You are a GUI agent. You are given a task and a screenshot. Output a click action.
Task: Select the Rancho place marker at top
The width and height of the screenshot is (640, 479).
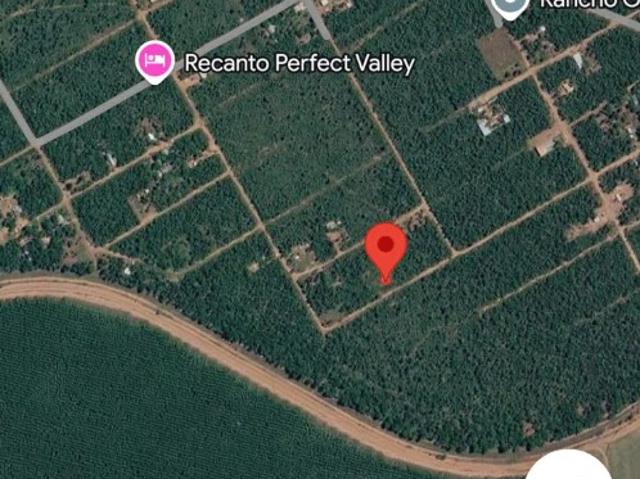point(509,7)
